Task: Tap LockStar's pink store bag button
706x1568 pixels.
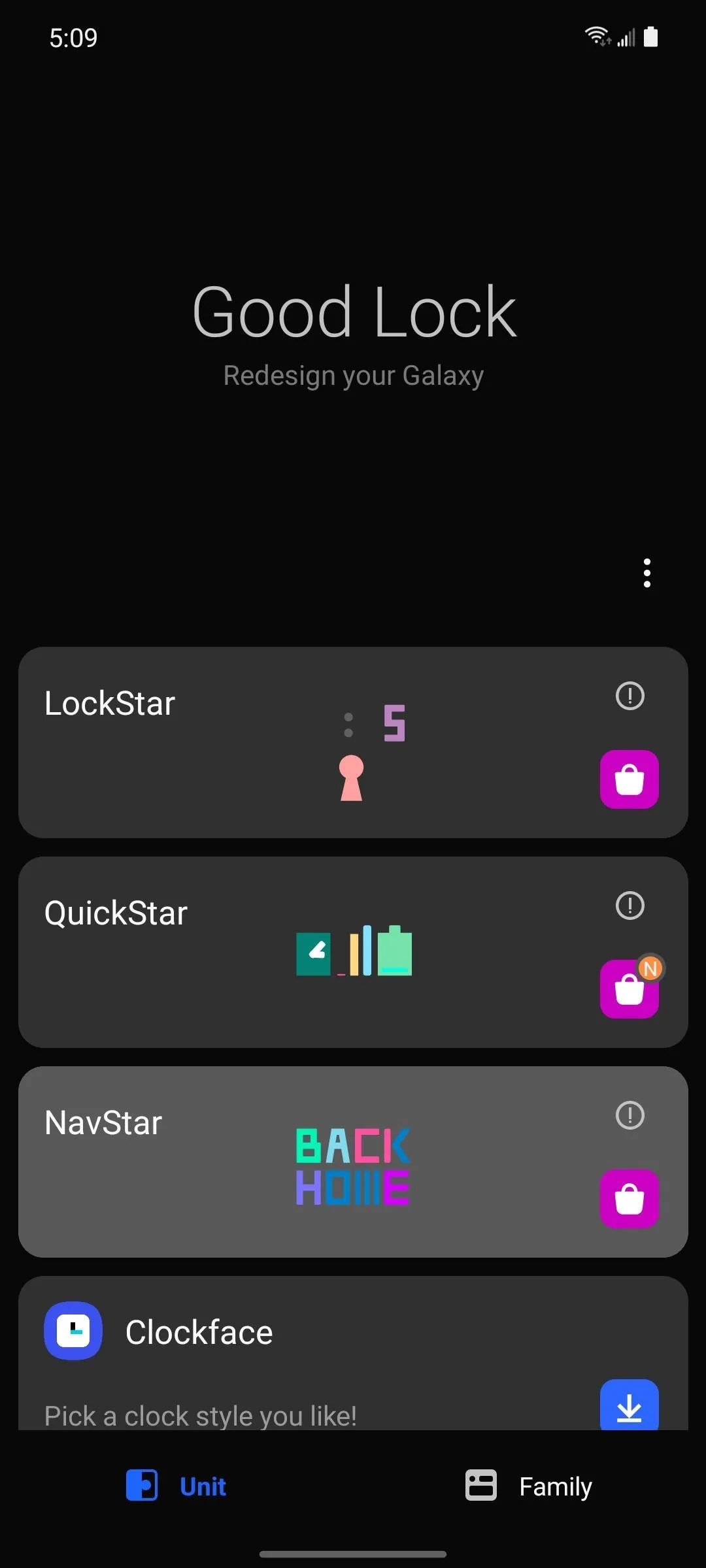Action: [630, 779]
